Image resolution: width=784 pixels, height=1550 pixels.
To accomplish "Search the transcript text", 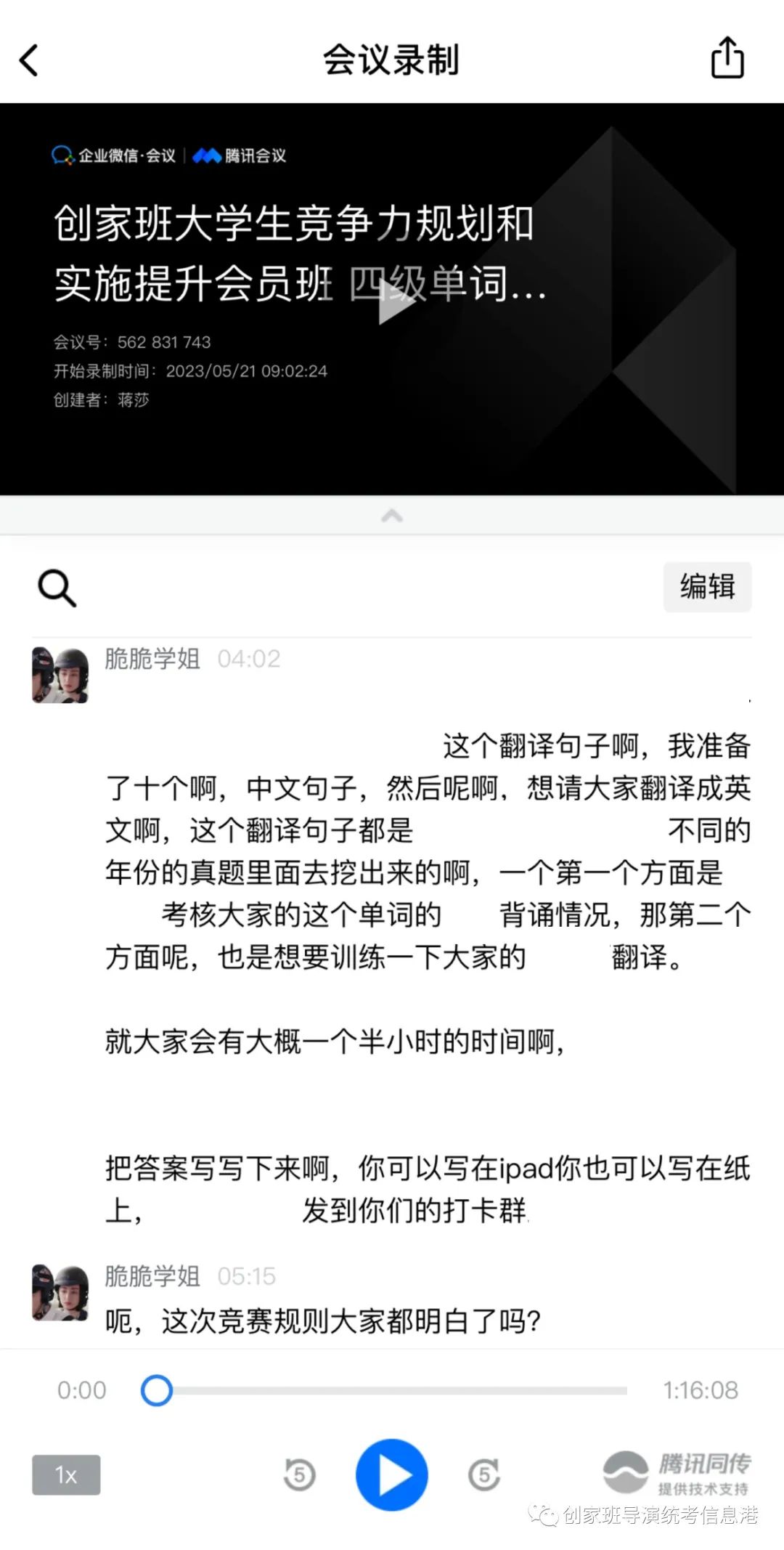I will pos(57,588).
